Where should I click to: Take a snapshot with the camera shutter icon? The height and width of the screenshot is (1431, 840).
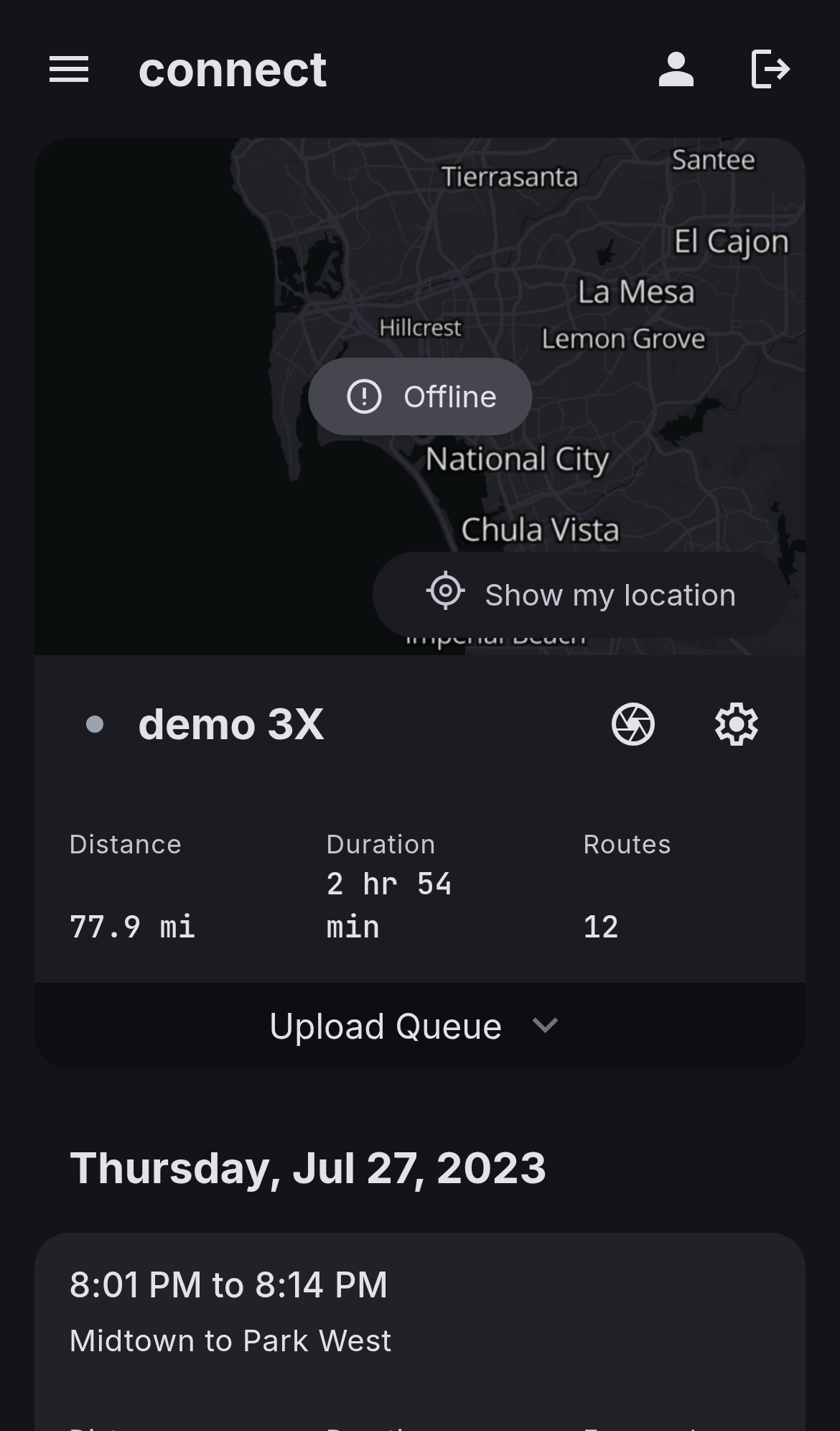click(x=633, y=724)
